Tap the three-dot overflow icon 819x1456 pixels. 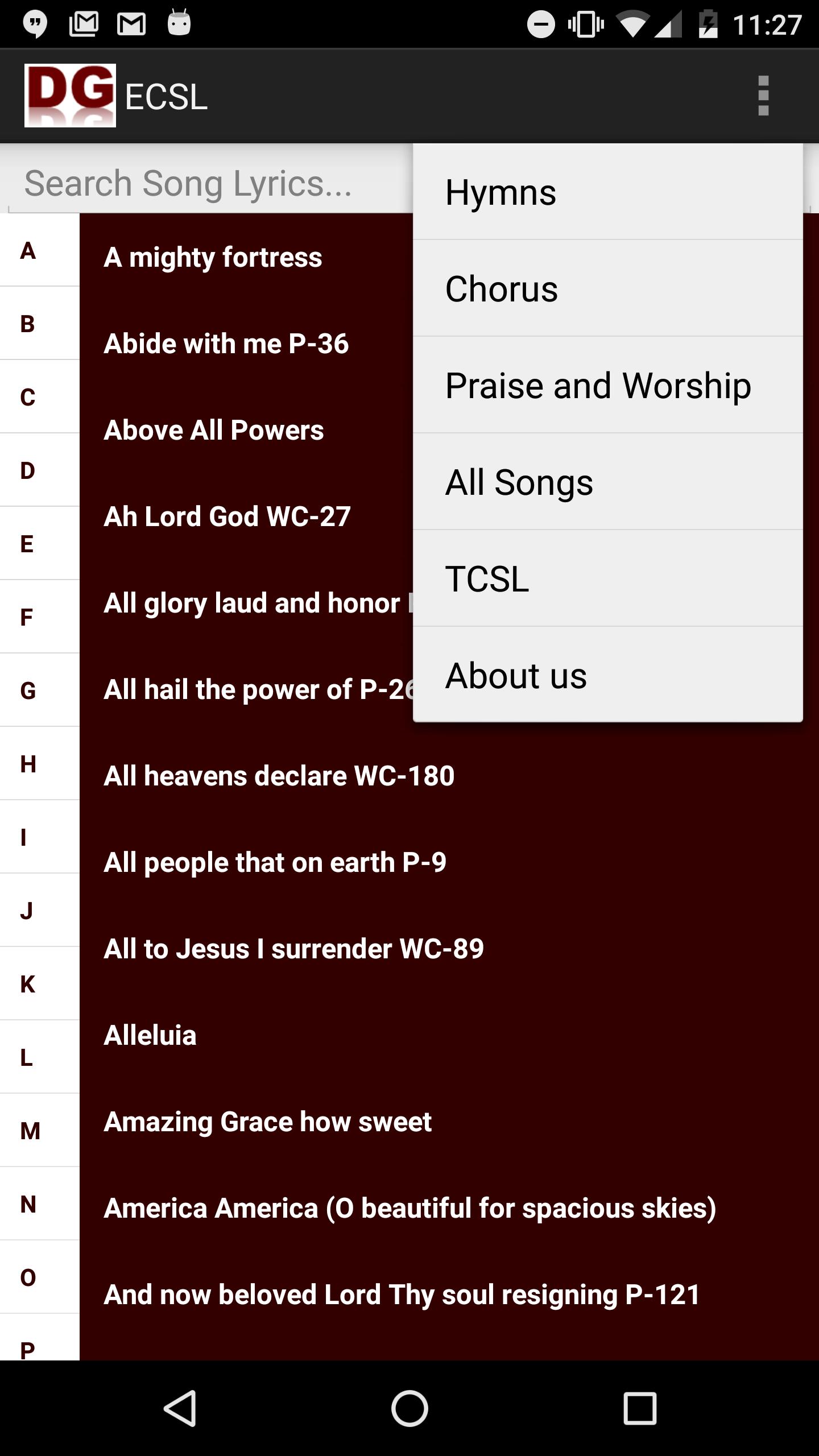[763, 96]
